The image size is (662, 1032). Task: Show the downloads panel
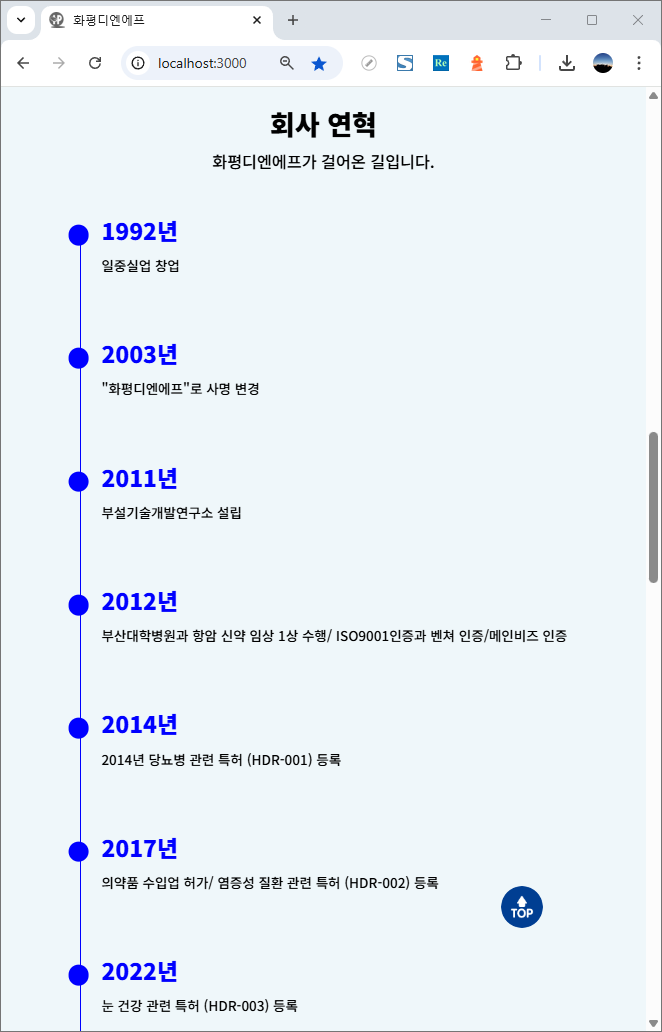click(x=566, y=63)
